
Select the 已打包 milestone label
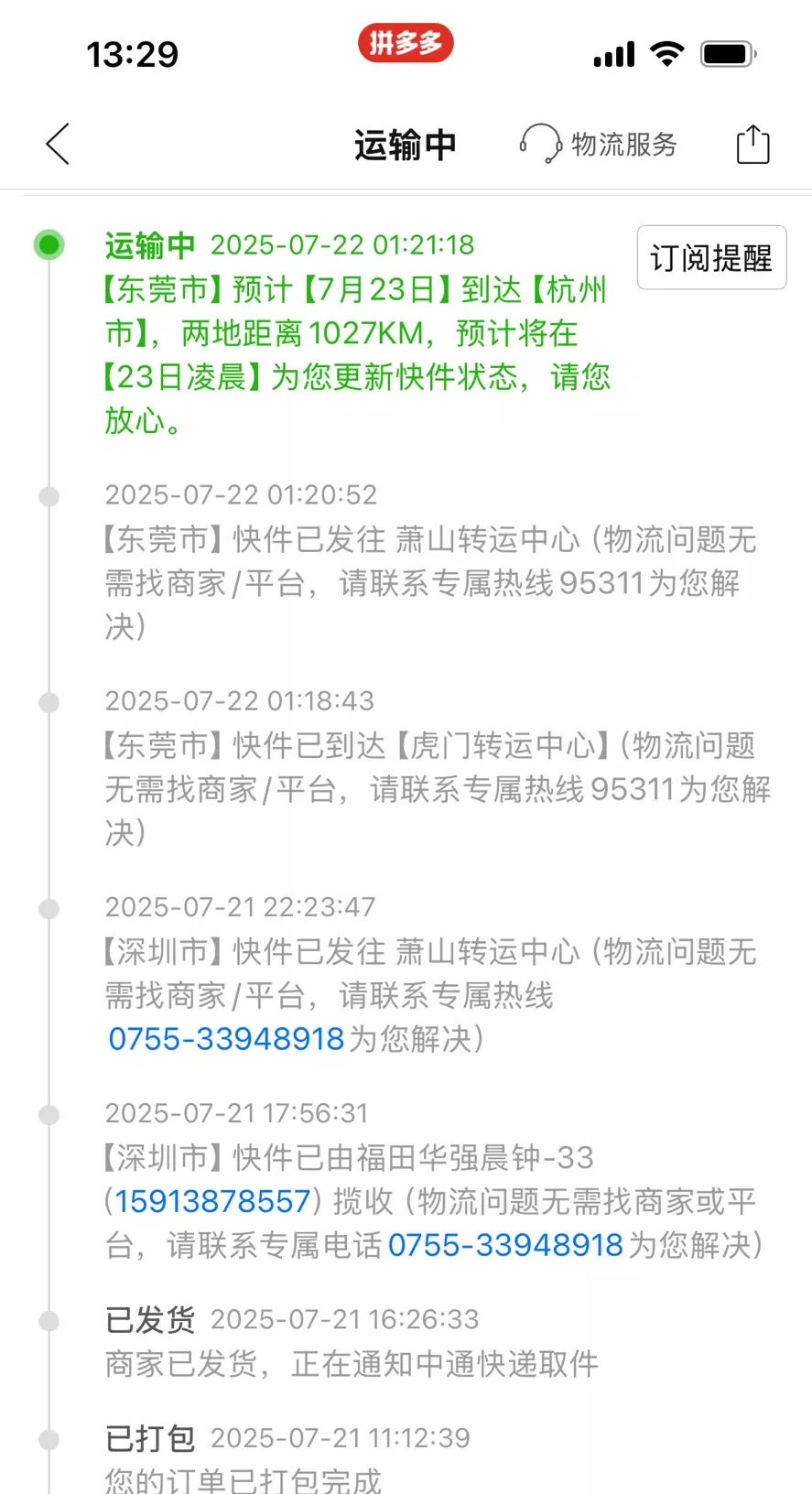point(149,1437)
